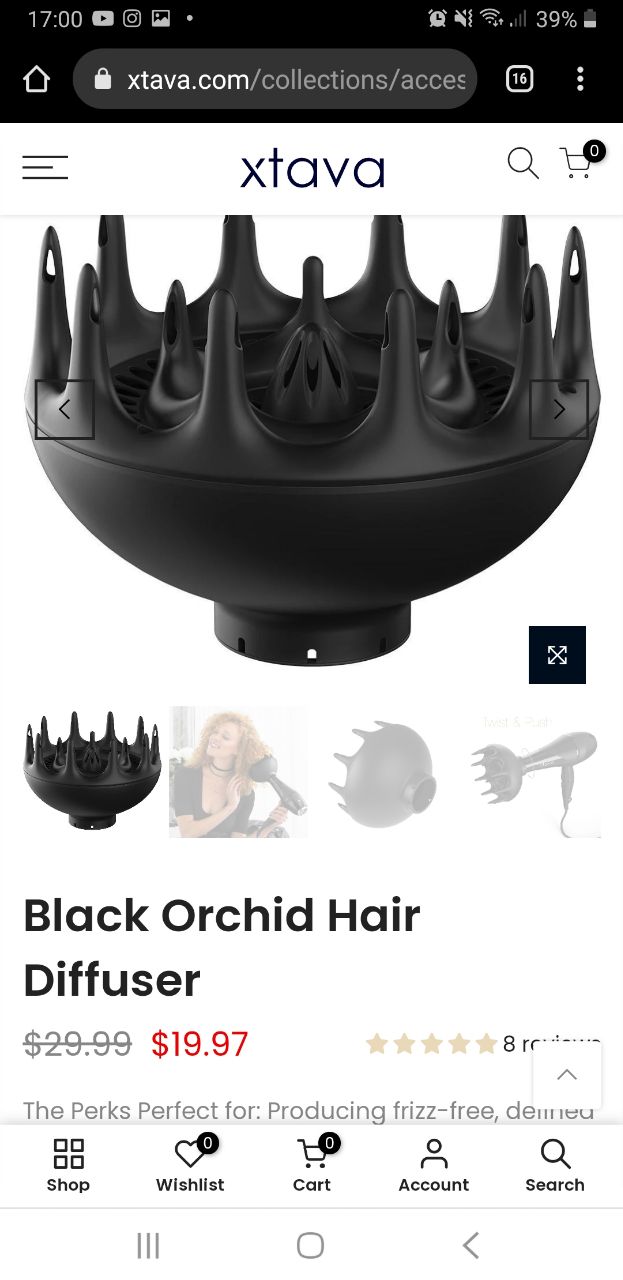
Task: Select the first black diffuser thumbnail
Action: point(92,772)
